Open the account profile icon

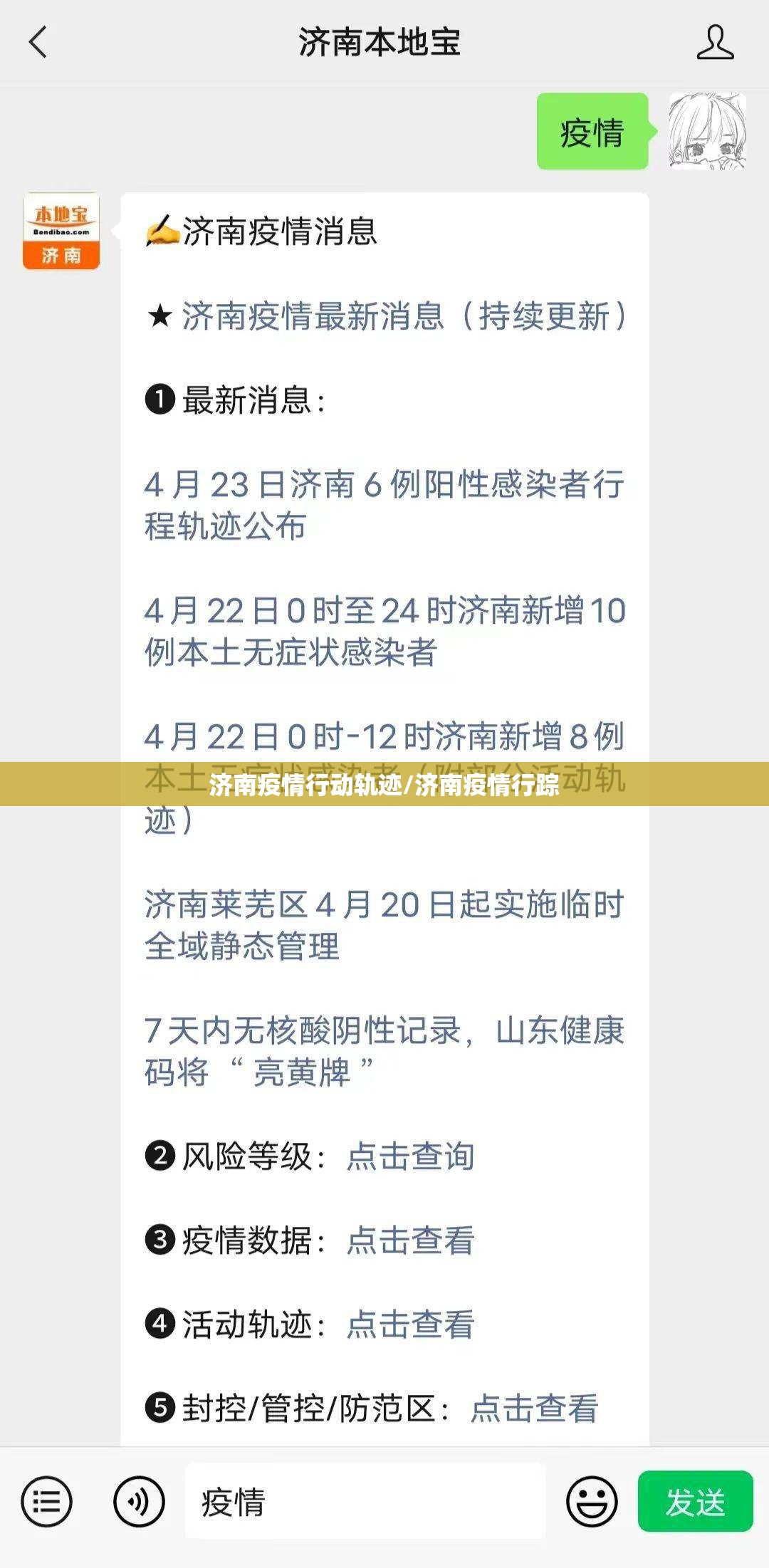tap(715, 43)
